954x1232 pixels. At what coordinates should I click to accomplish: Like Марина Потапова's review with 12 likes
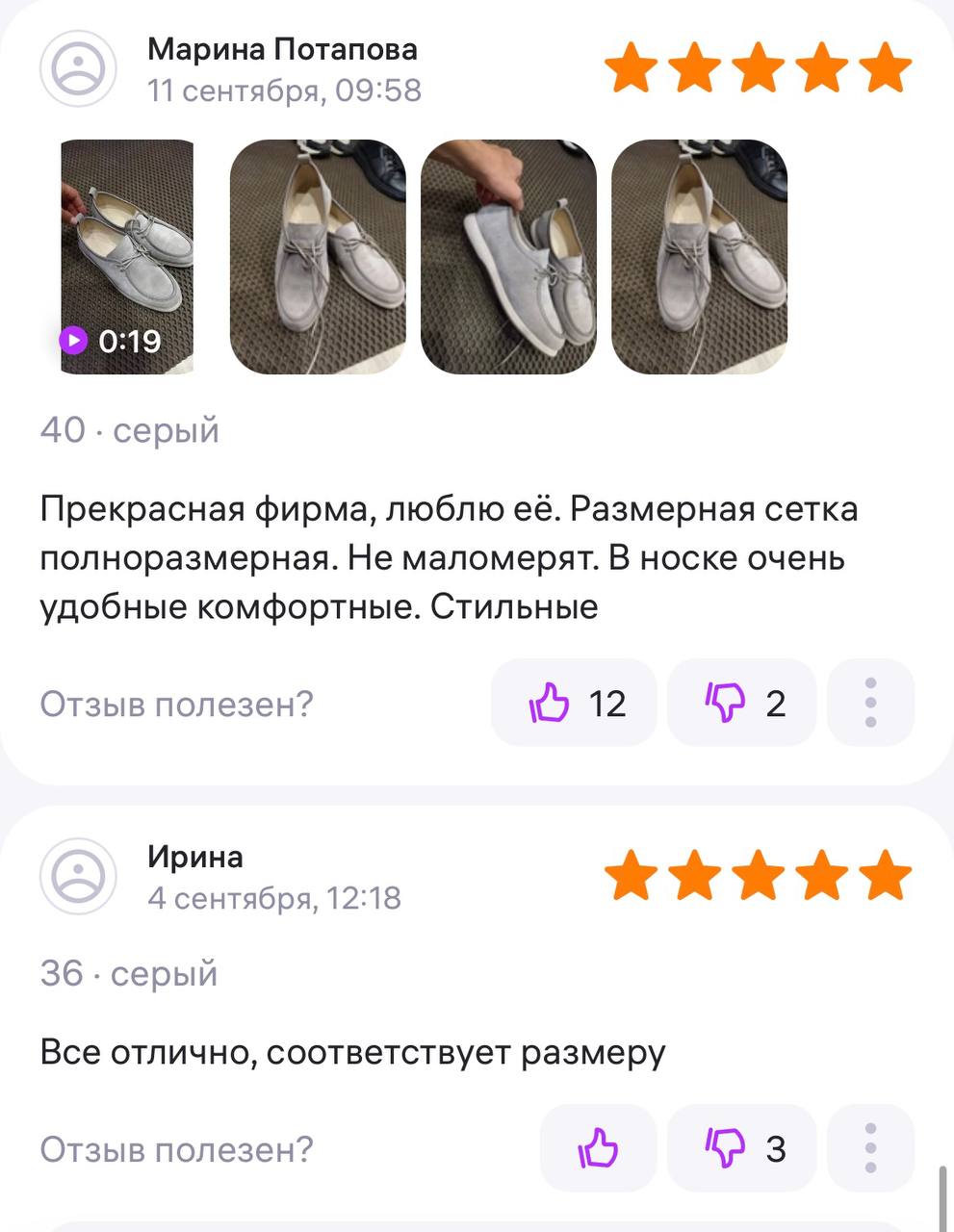click(x=575, y=703)
